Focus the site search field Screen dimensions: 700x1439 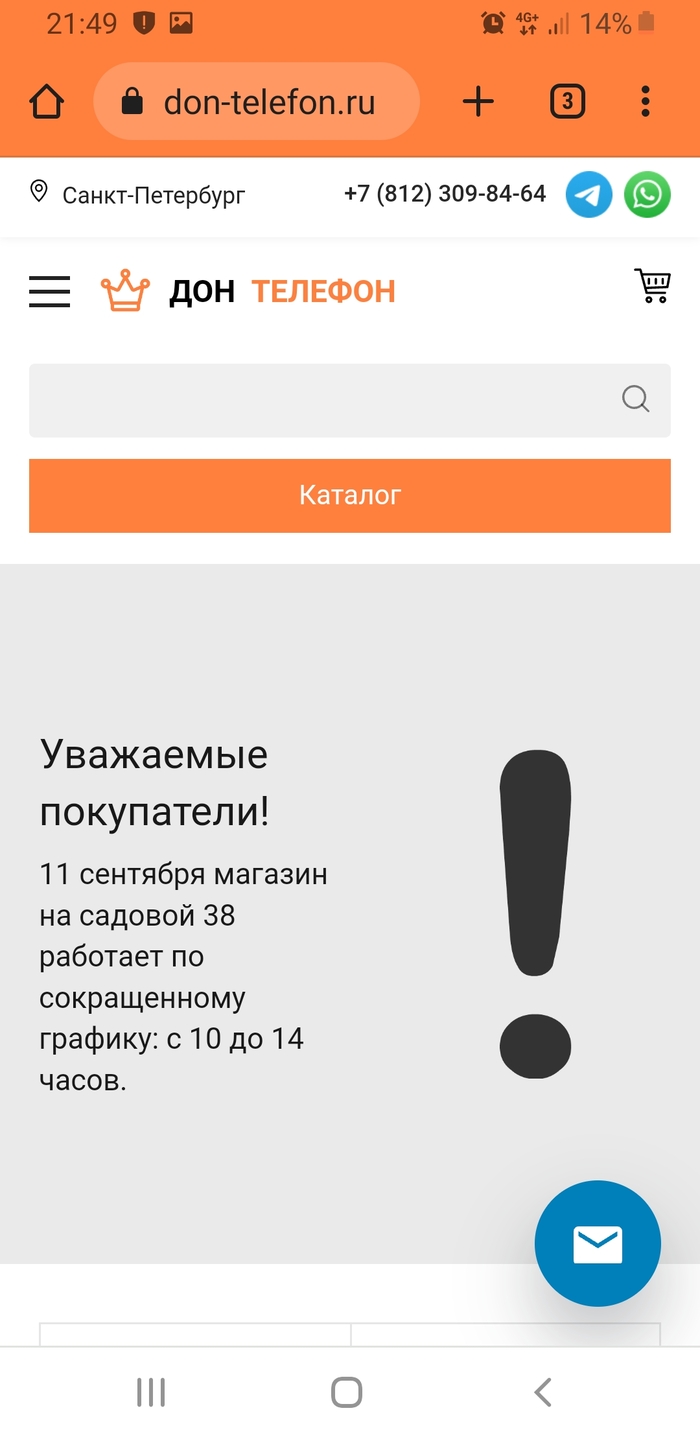pyautogui.click(x=320, y=400)
